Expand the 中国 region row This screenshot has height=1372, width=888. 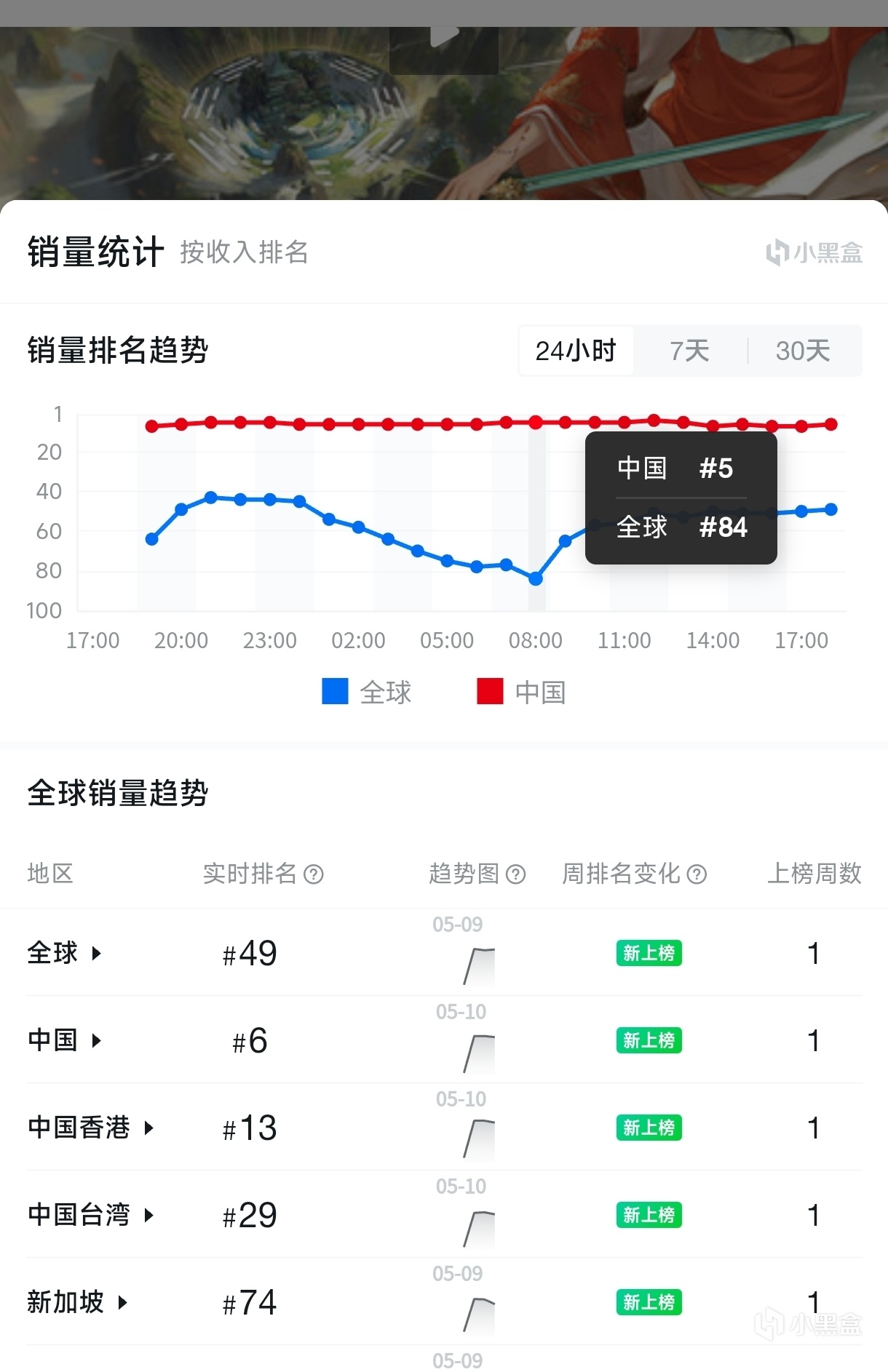point(64,1040)
